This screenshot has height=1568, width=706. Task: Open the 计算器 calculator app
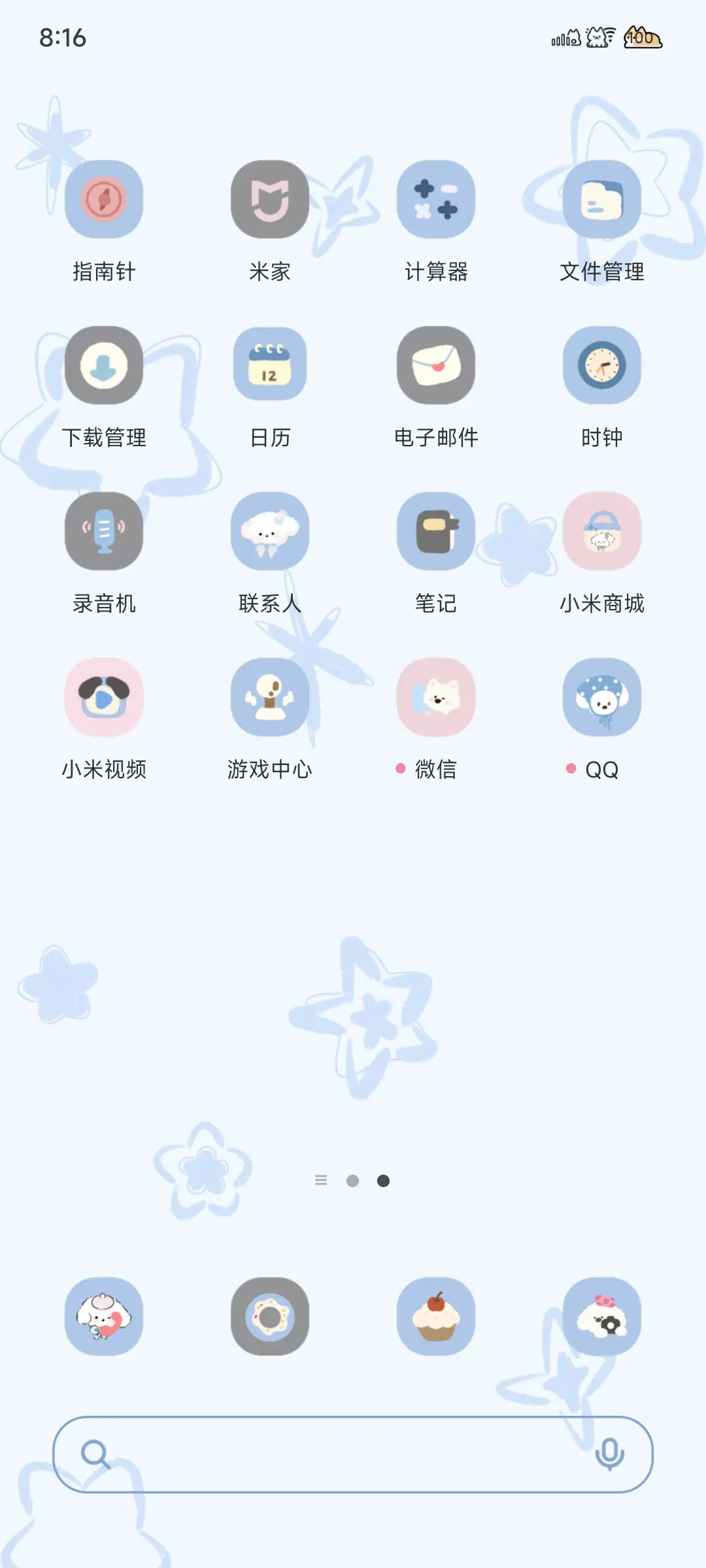[437, 199]
